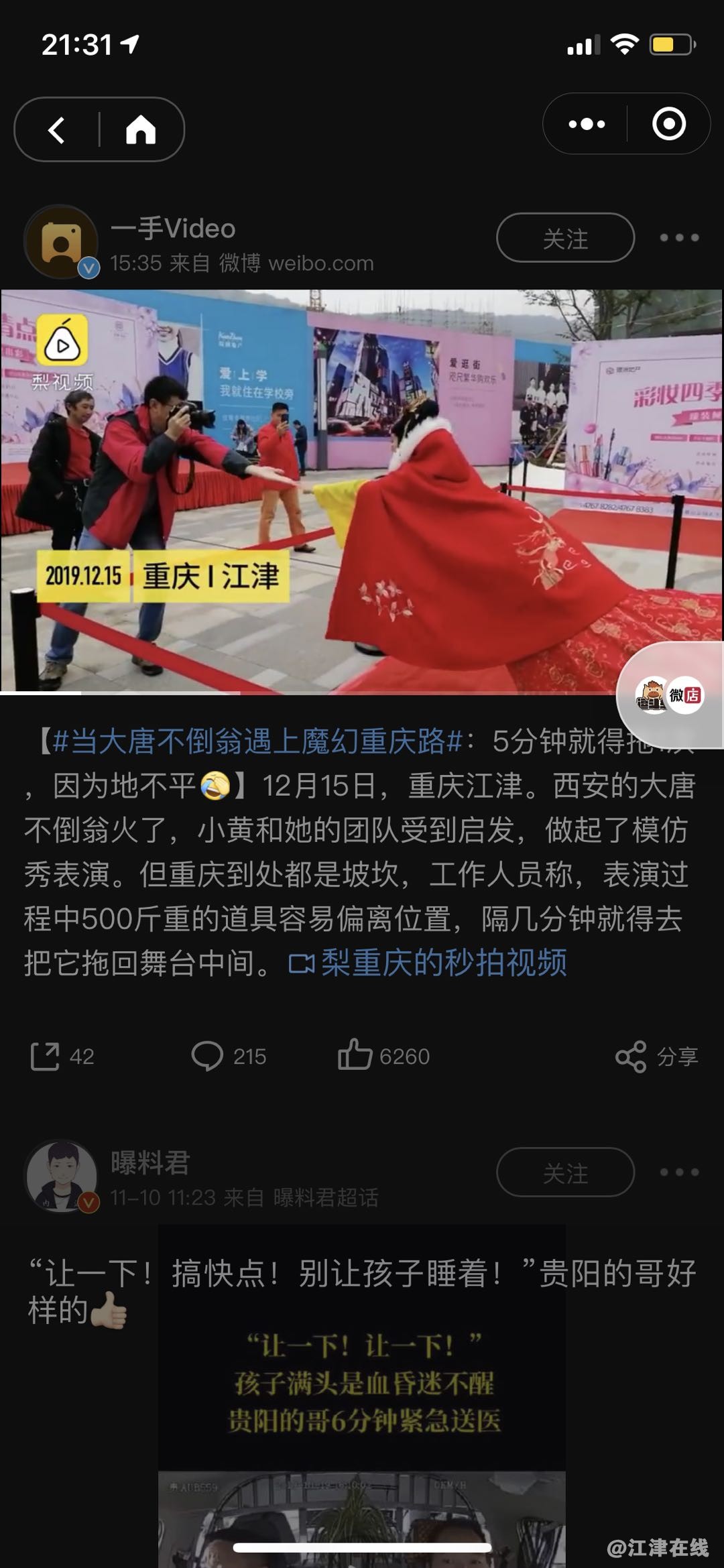Follow the 曝料君 account
The height and width of the screenshot is (1568, 724).
coord(564,1172)
